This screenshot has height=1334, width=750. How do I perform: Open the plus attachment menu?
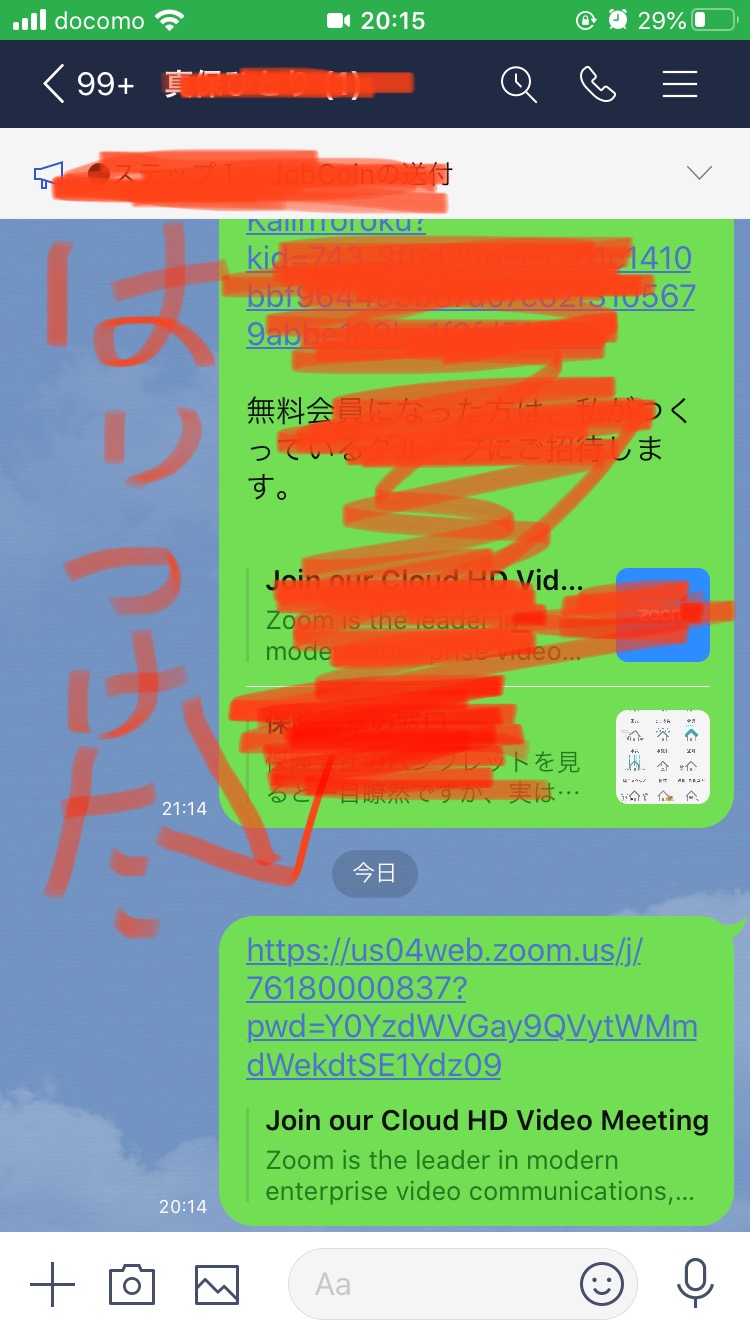click(52, 1284)
